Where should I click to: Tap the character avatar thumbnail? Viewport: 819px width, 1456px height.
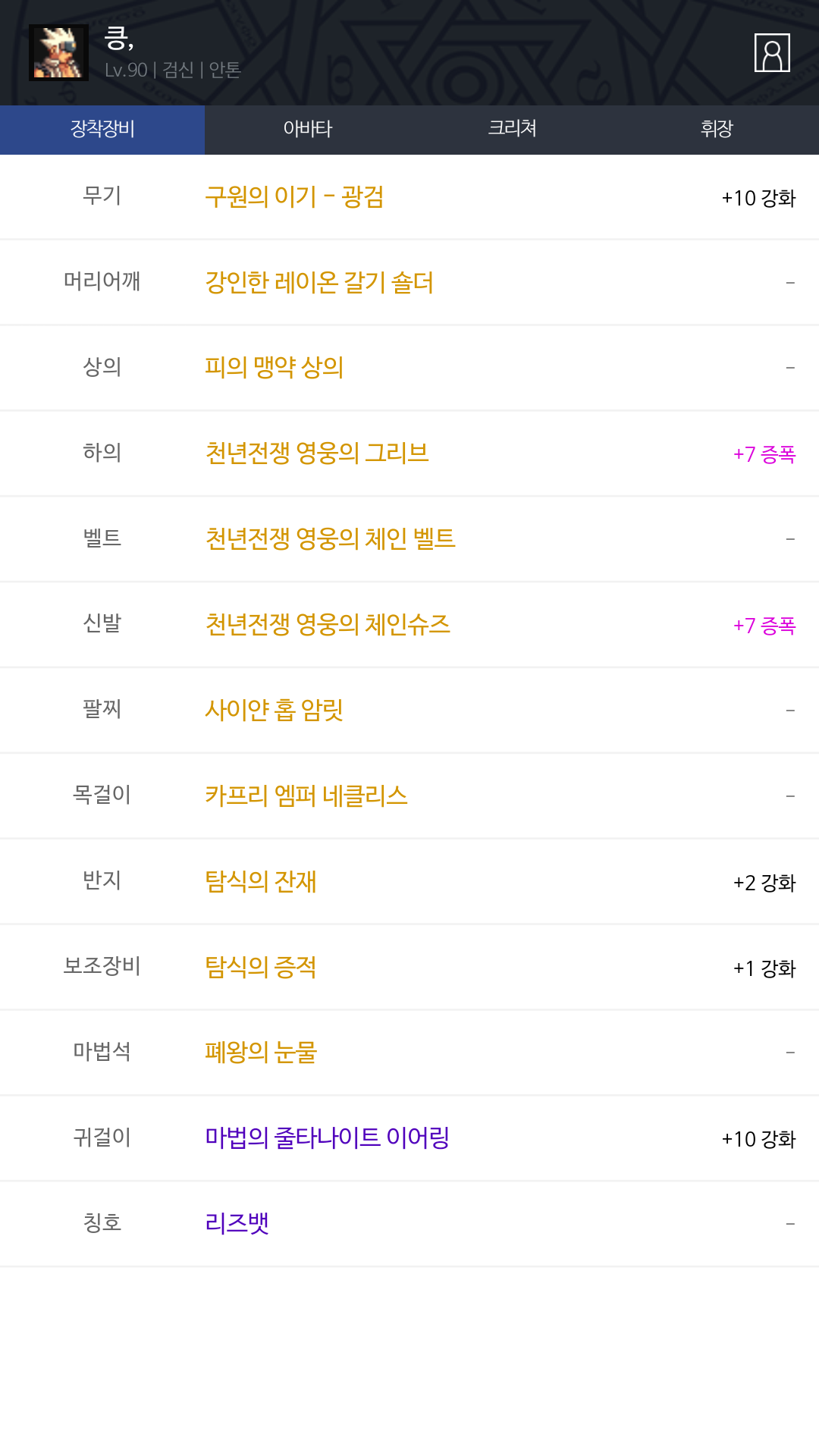(x=58, y=52)
